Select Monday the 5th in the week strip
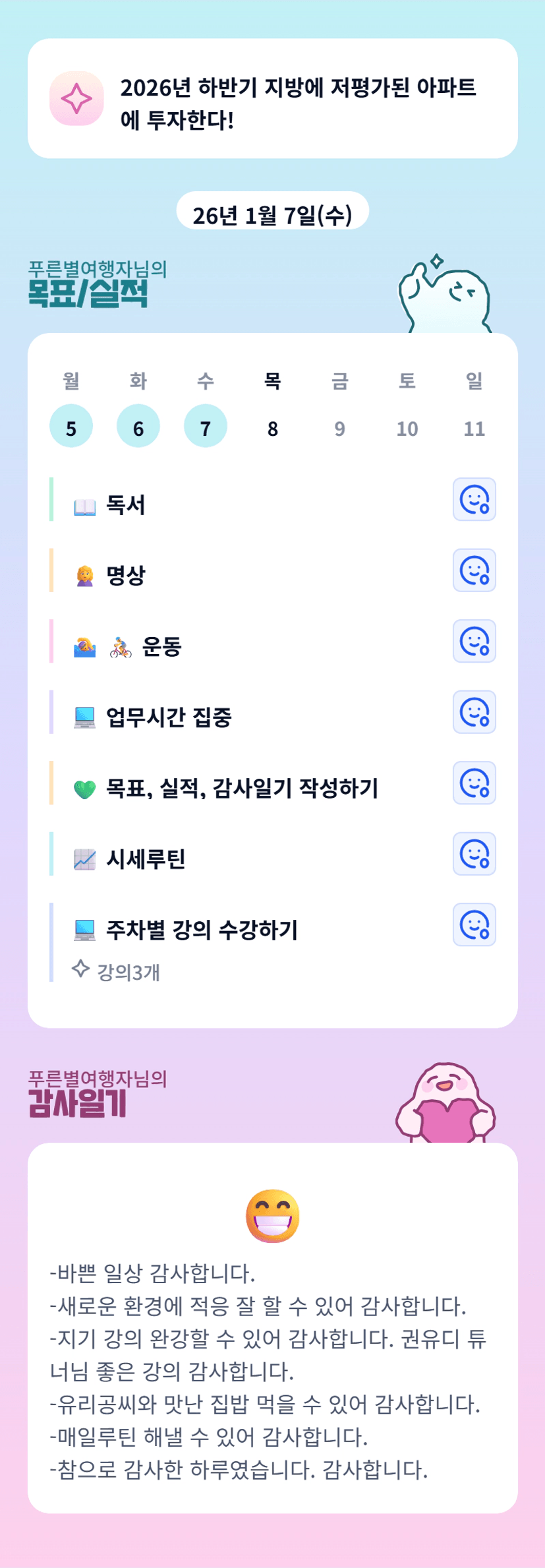Viewport: 545px width, 1568px height. point(71,427)
